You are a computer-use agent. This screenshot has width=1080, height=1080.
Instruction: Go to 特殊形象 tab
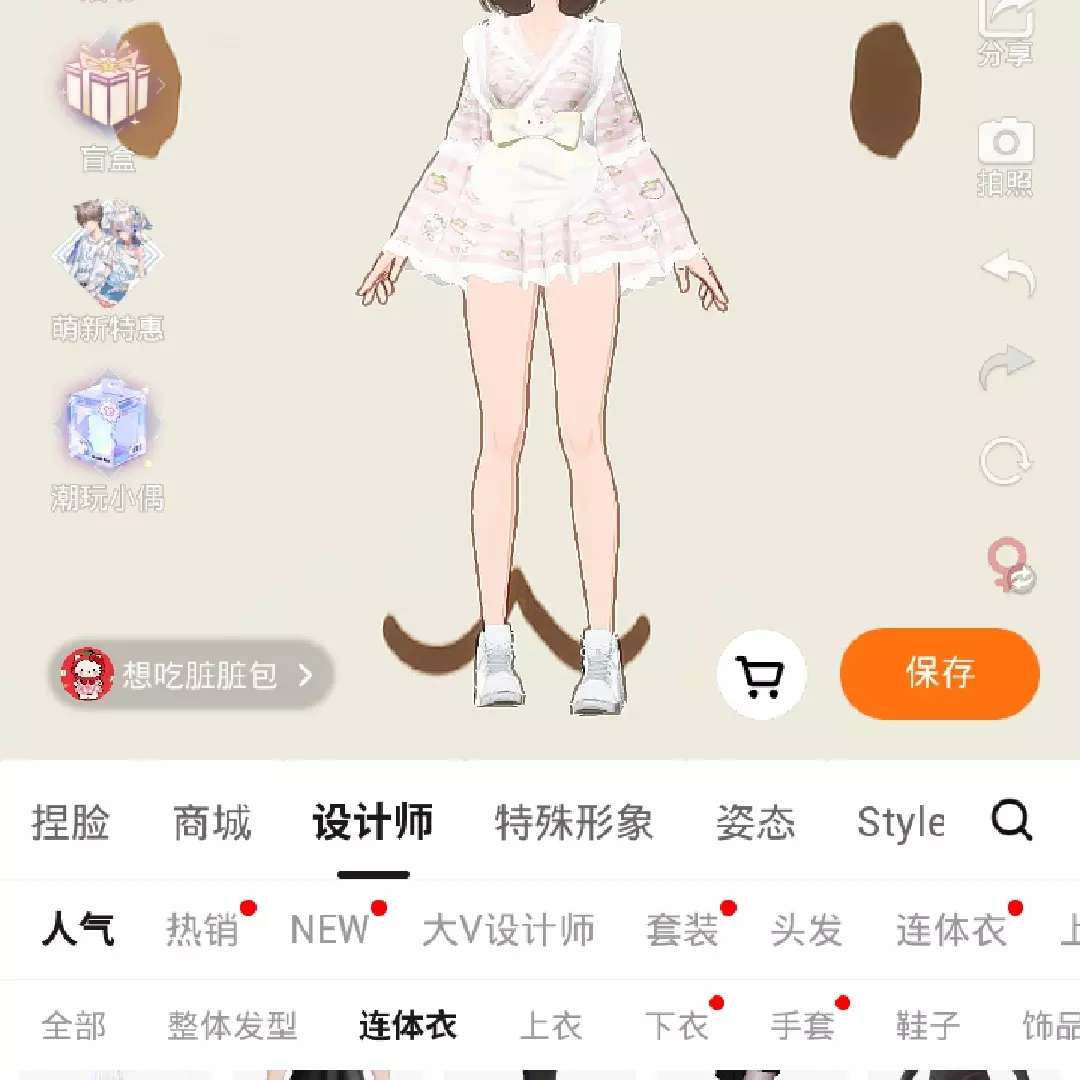click(574, 823)
